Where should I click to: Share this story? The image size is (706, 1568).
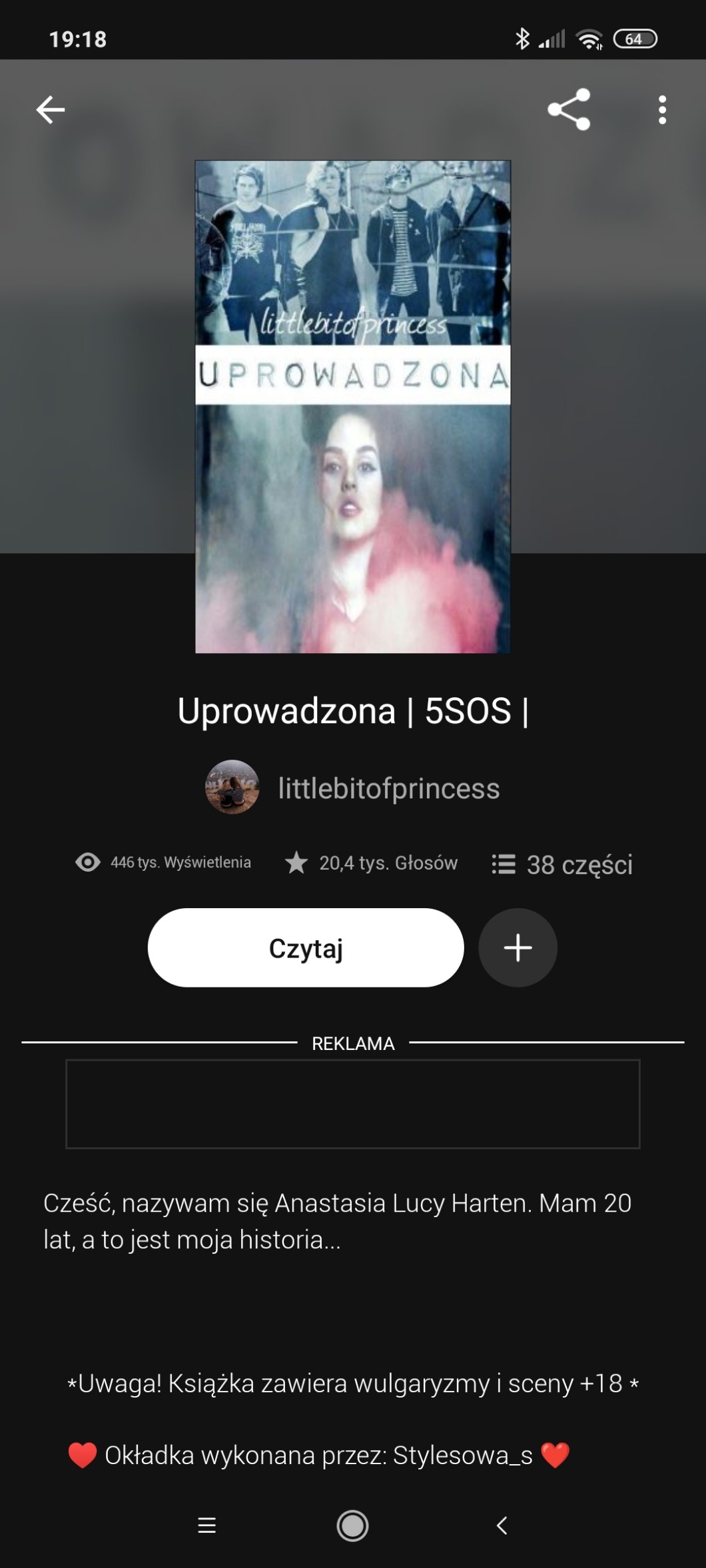coord(568,109)
